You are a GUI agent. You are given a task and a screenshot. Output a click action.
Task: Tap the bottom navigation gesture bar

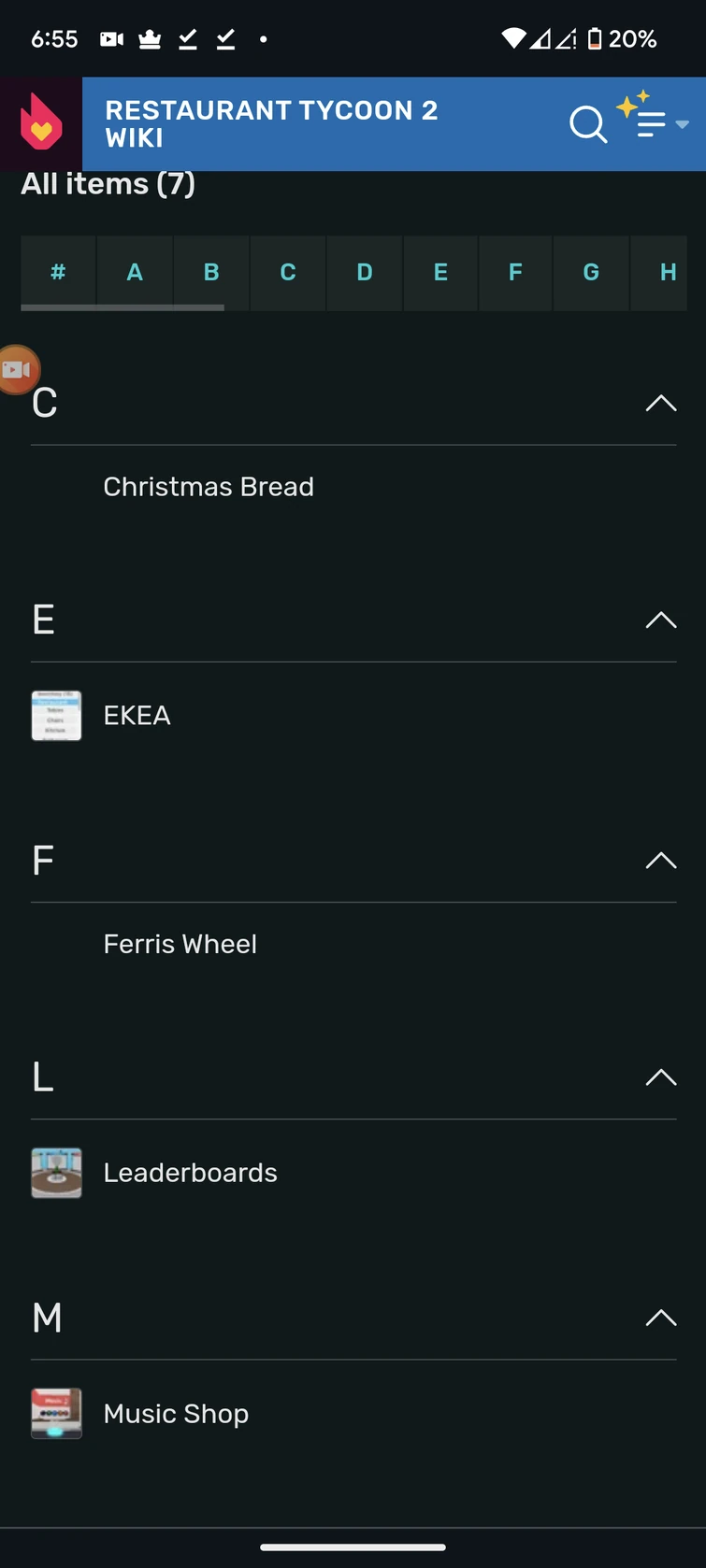tap(353, 1547)
